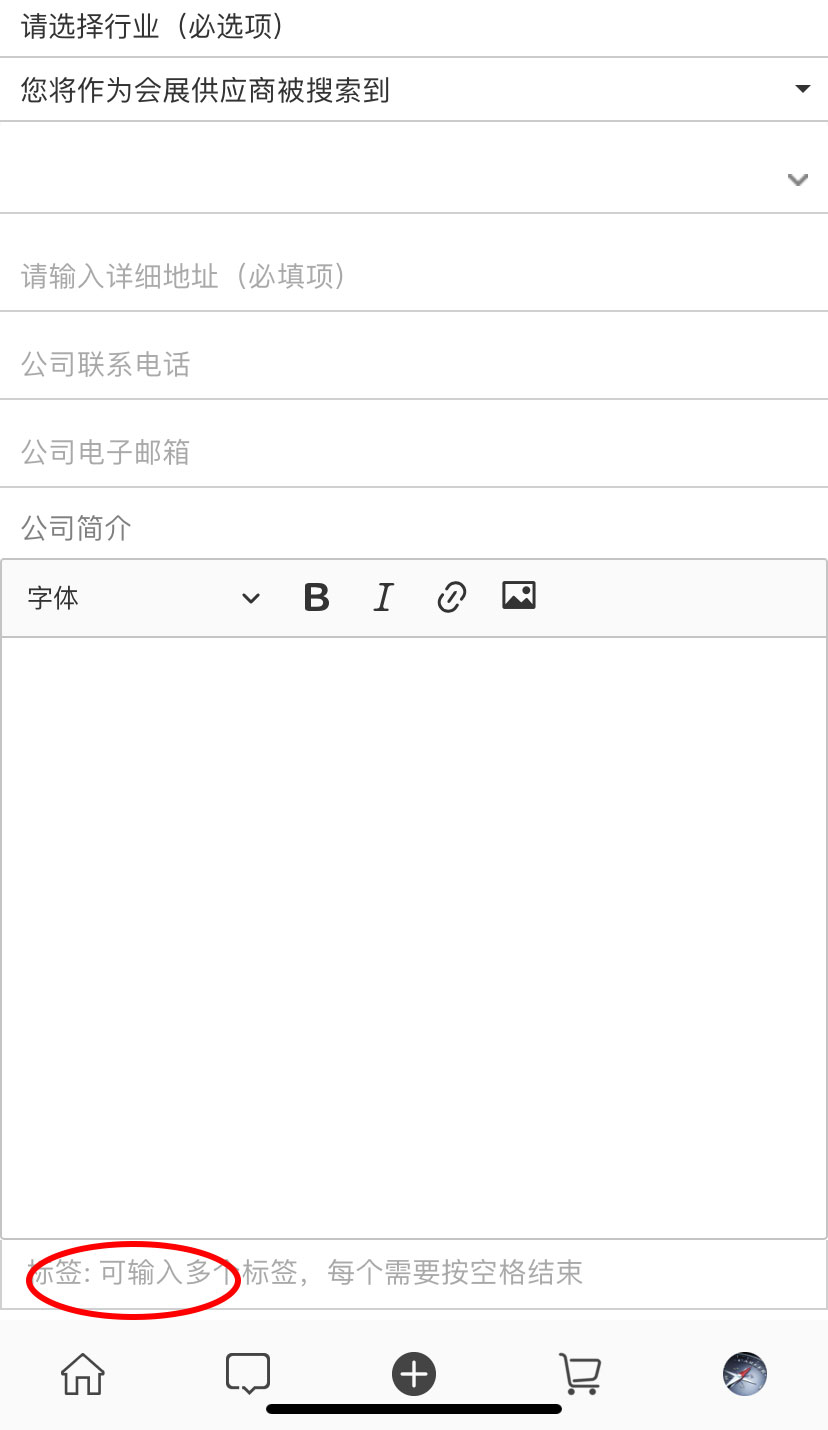Image resolution: width=828 pixels, height=1430 pixels.
Task: Tap the plus add button
Action: [x=414, y=1374]
